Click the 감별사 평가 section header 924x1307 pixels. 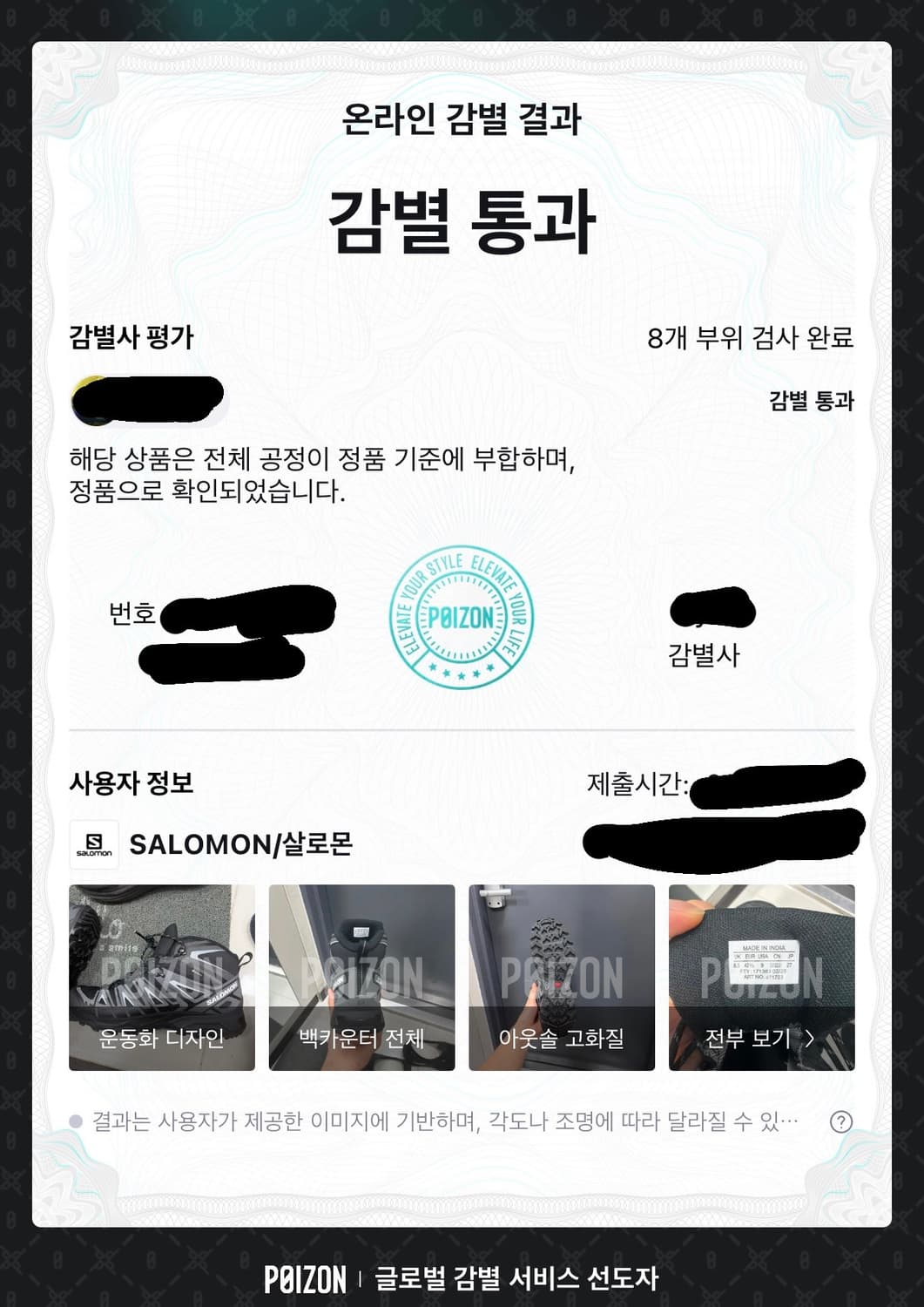pyautogui.click(x=123, y=335)
